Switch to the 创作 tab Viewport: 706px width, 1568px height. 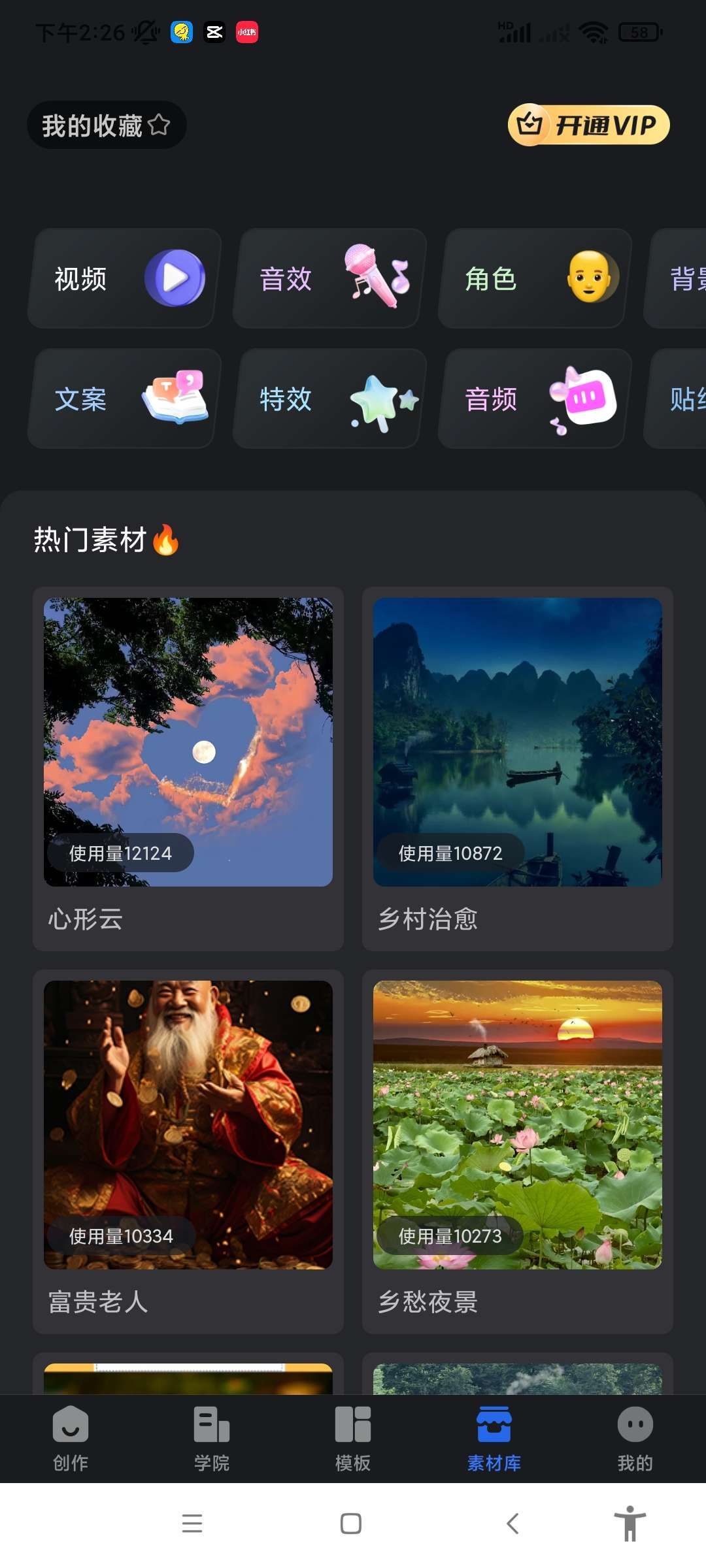pos(71,1439)
